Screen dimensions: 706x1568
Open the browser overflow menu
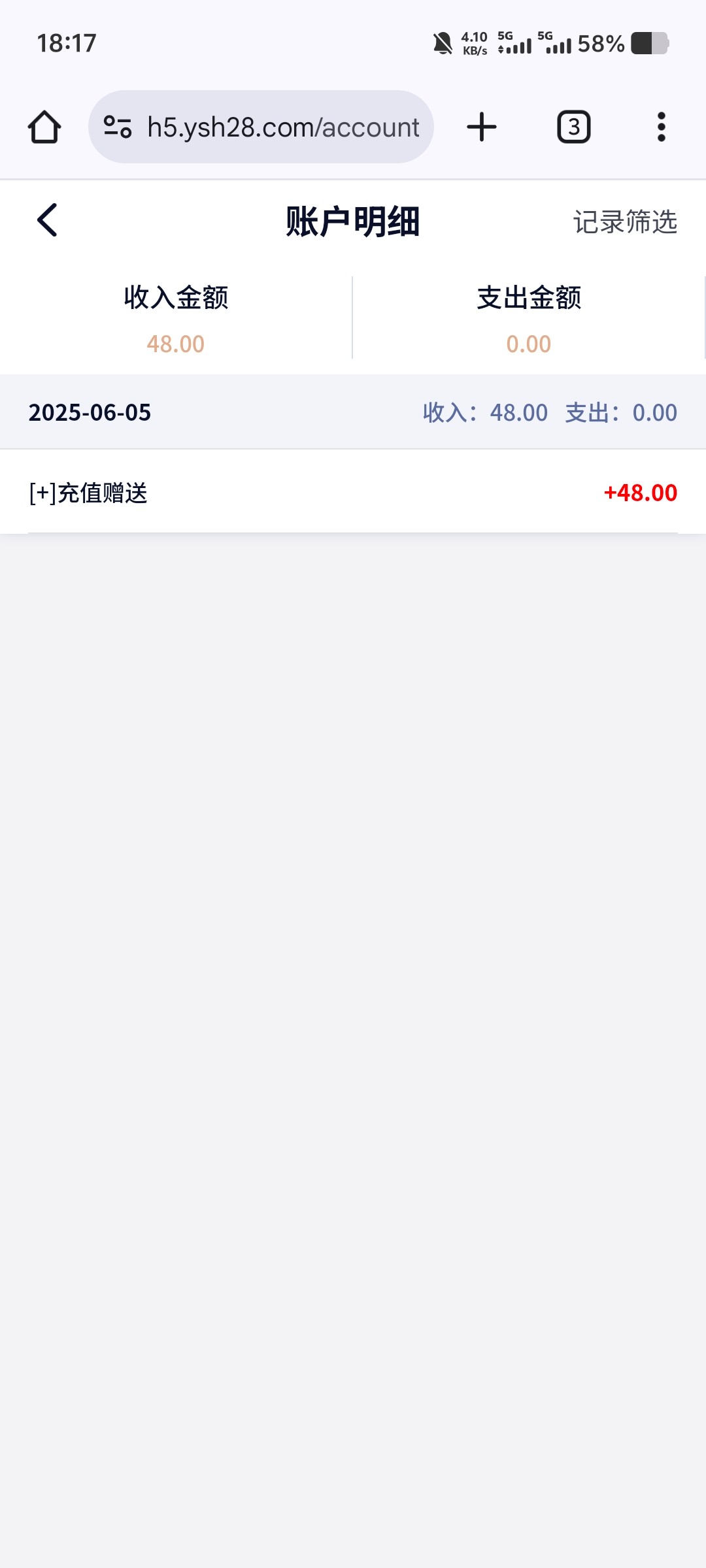pyautogui.click(x=662, y=127)
